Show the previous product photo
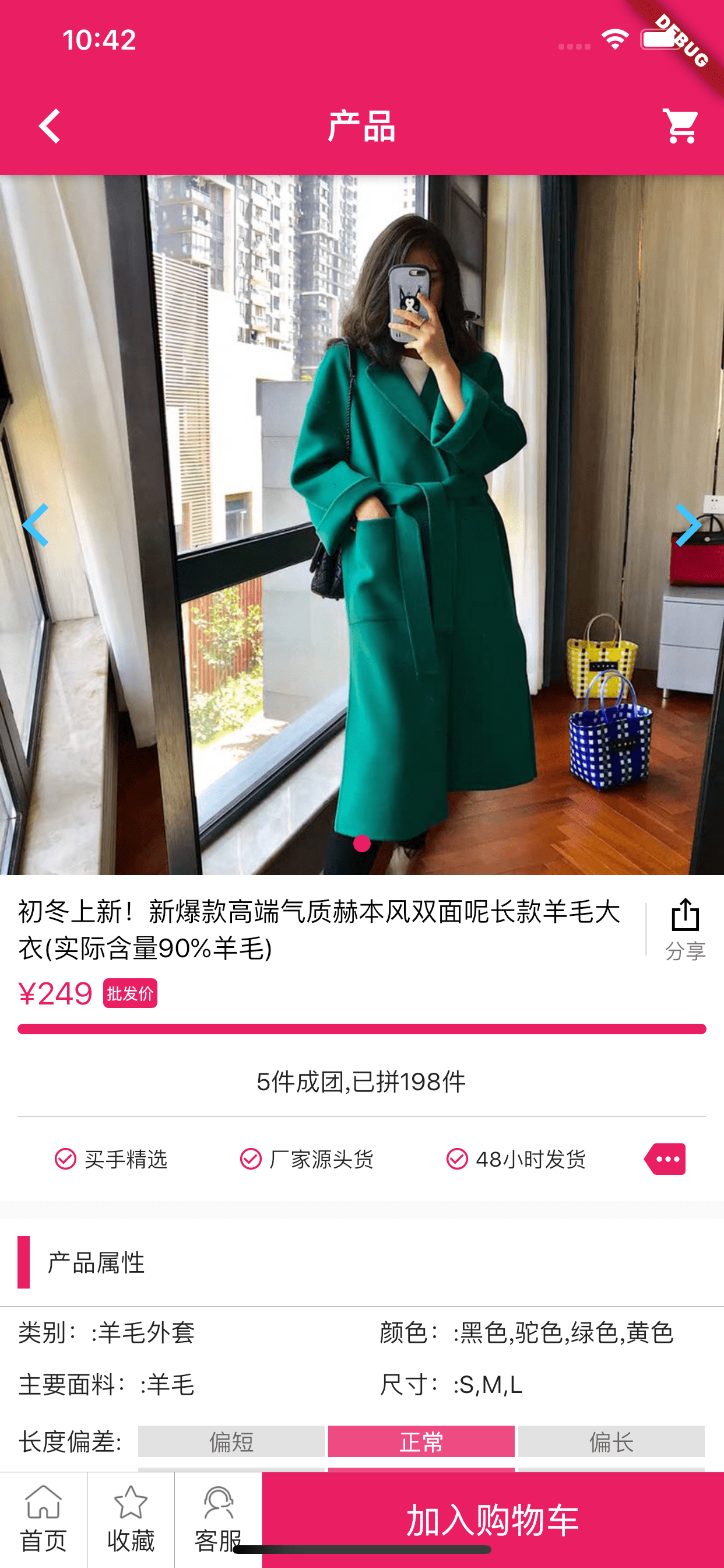Screen dimensions: 724x1568 pyautogui.click(x=36, y=524)
